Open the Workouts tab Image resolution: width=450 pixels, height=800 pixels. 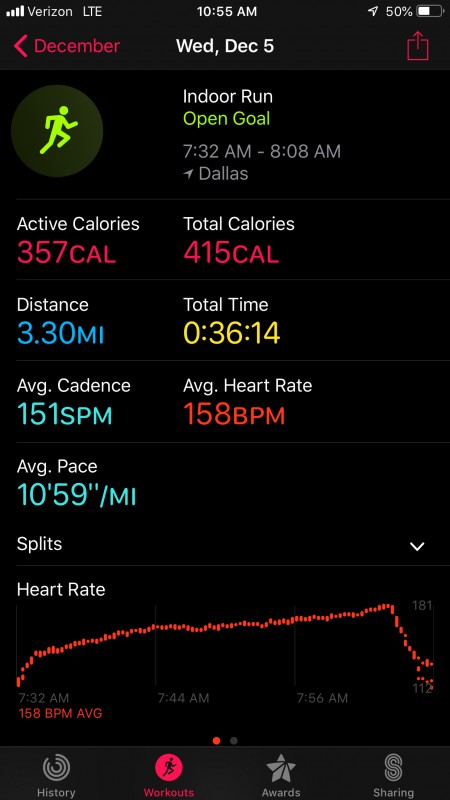coord(169,775)
